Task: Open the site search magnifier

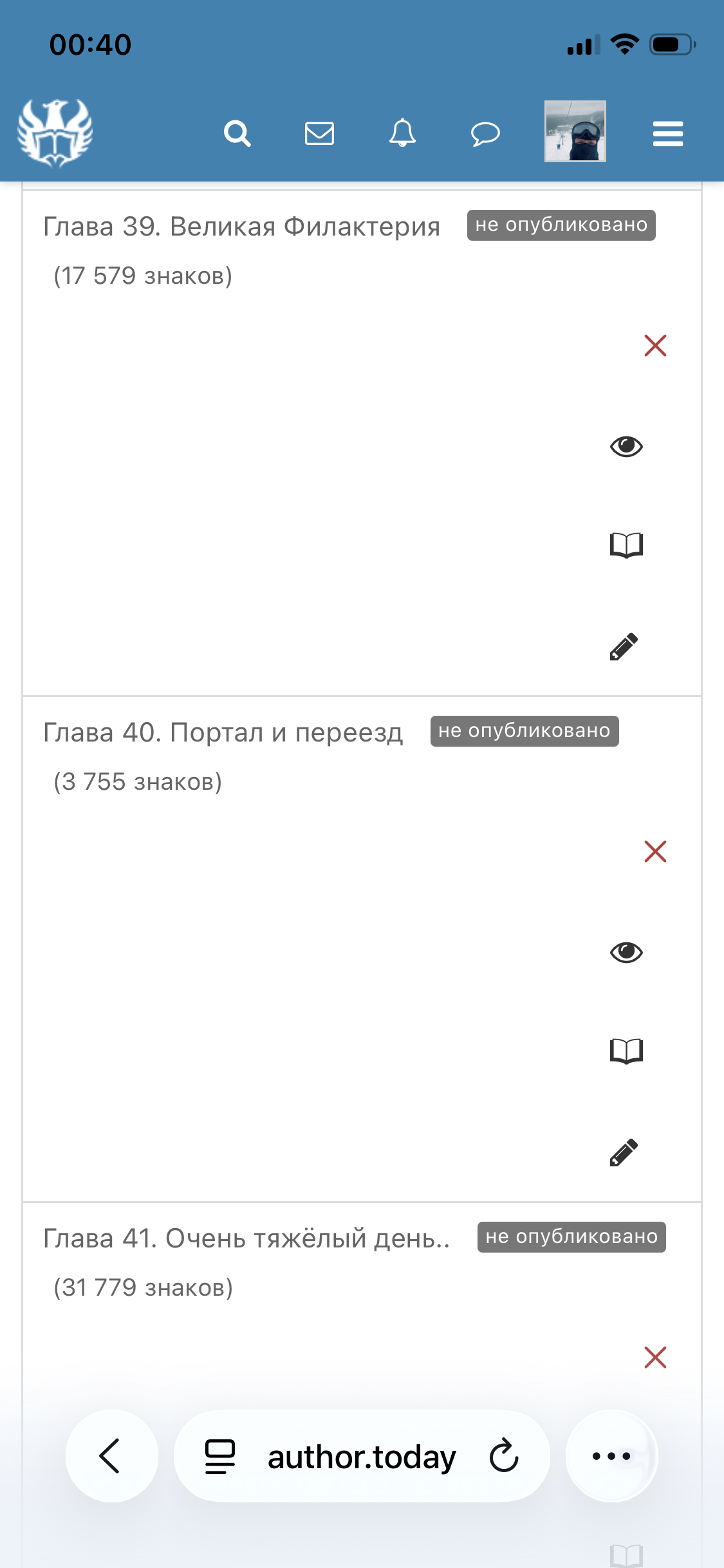Action: tap(237, 134)
